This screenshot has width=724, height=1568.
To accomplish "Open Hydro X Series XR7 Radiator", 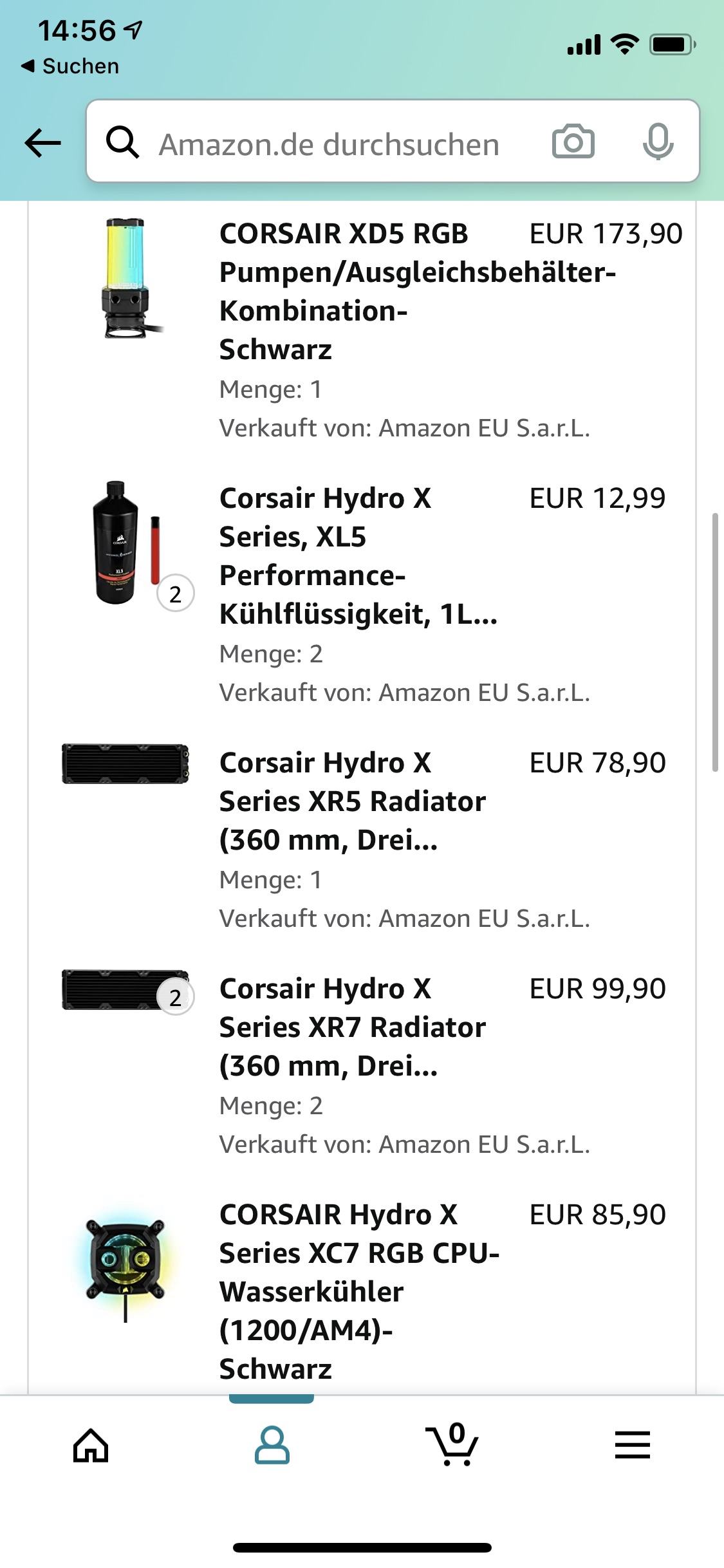I will coord(352,1027).
